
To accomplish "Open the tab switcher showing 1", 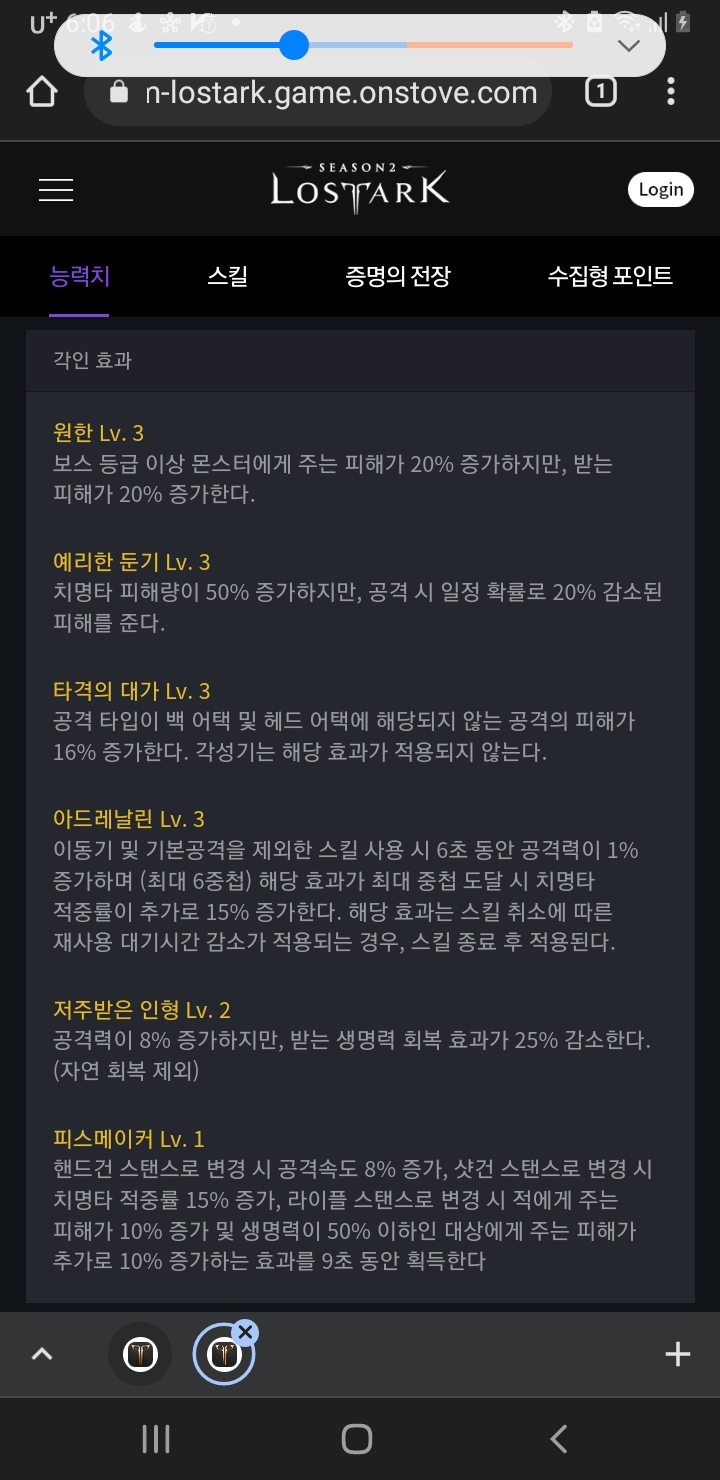I will pos(600,93).
